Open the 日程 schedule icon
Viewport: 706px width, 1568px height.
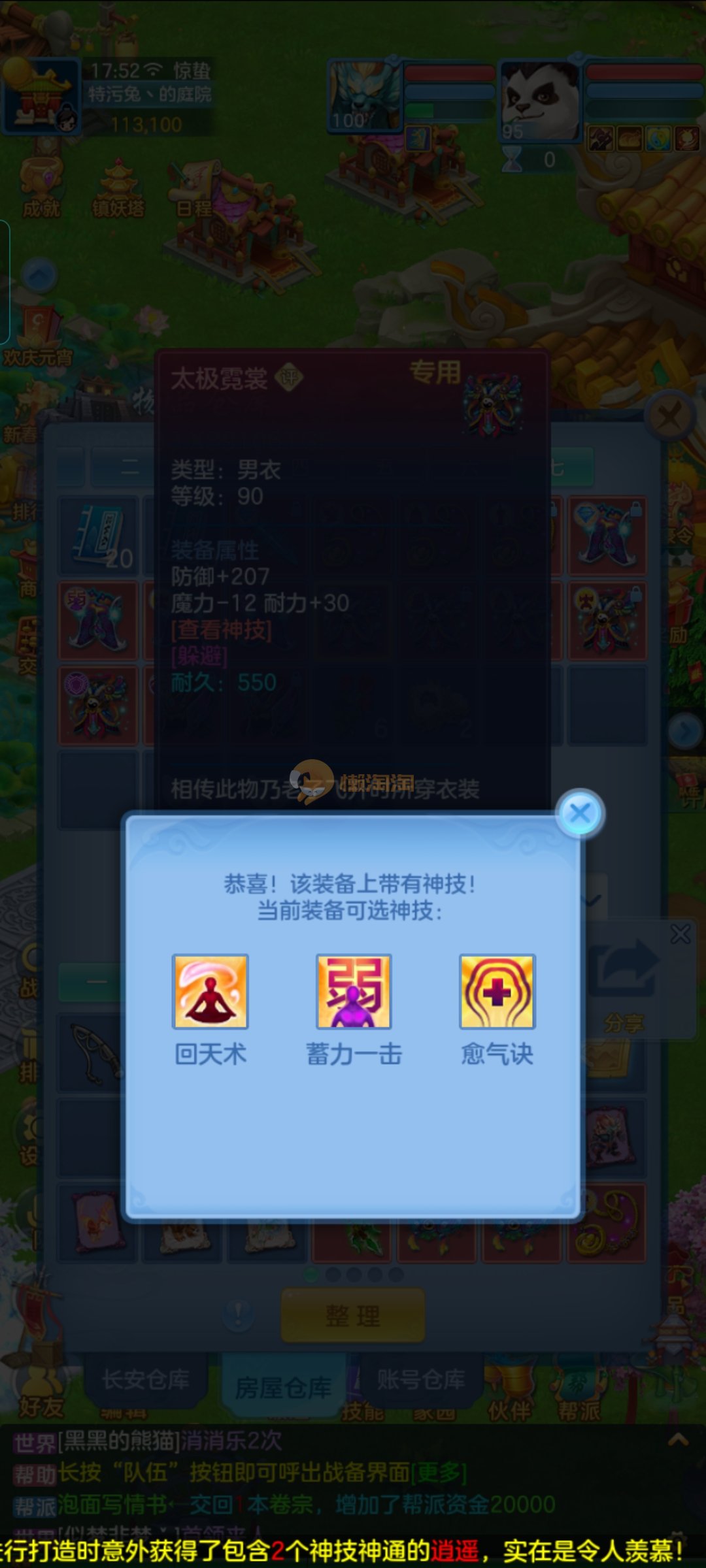(193, 189)
